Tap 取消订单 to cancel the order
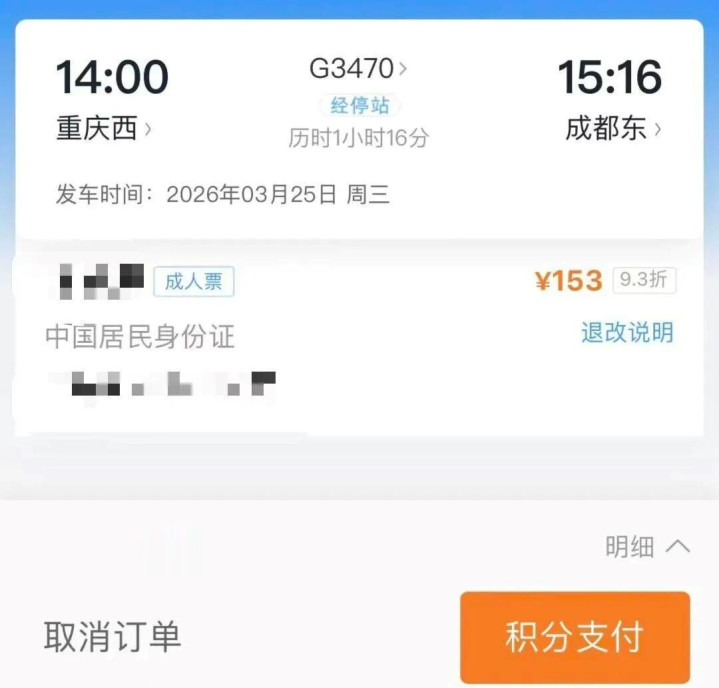Viewport: 719px width, 688px height. 112,637
